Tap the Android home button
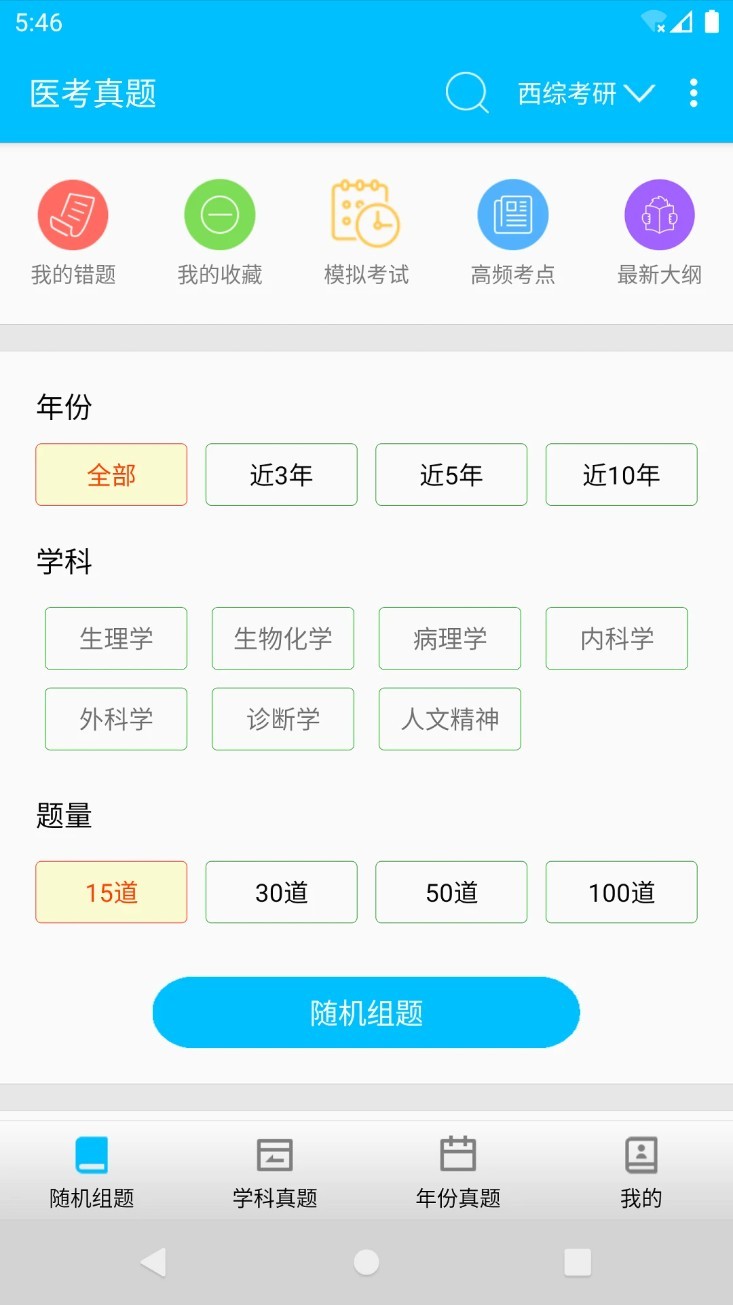Screen dimensions: 733x1305 pyautogui.click(x=366, y=1262)
